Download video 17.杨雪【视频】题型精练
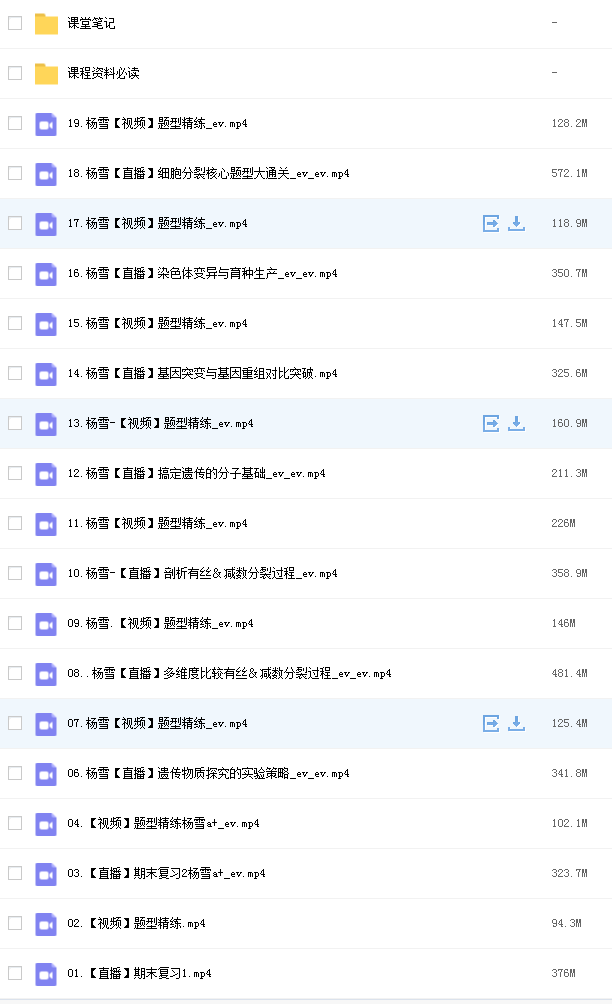 (516, 223)
